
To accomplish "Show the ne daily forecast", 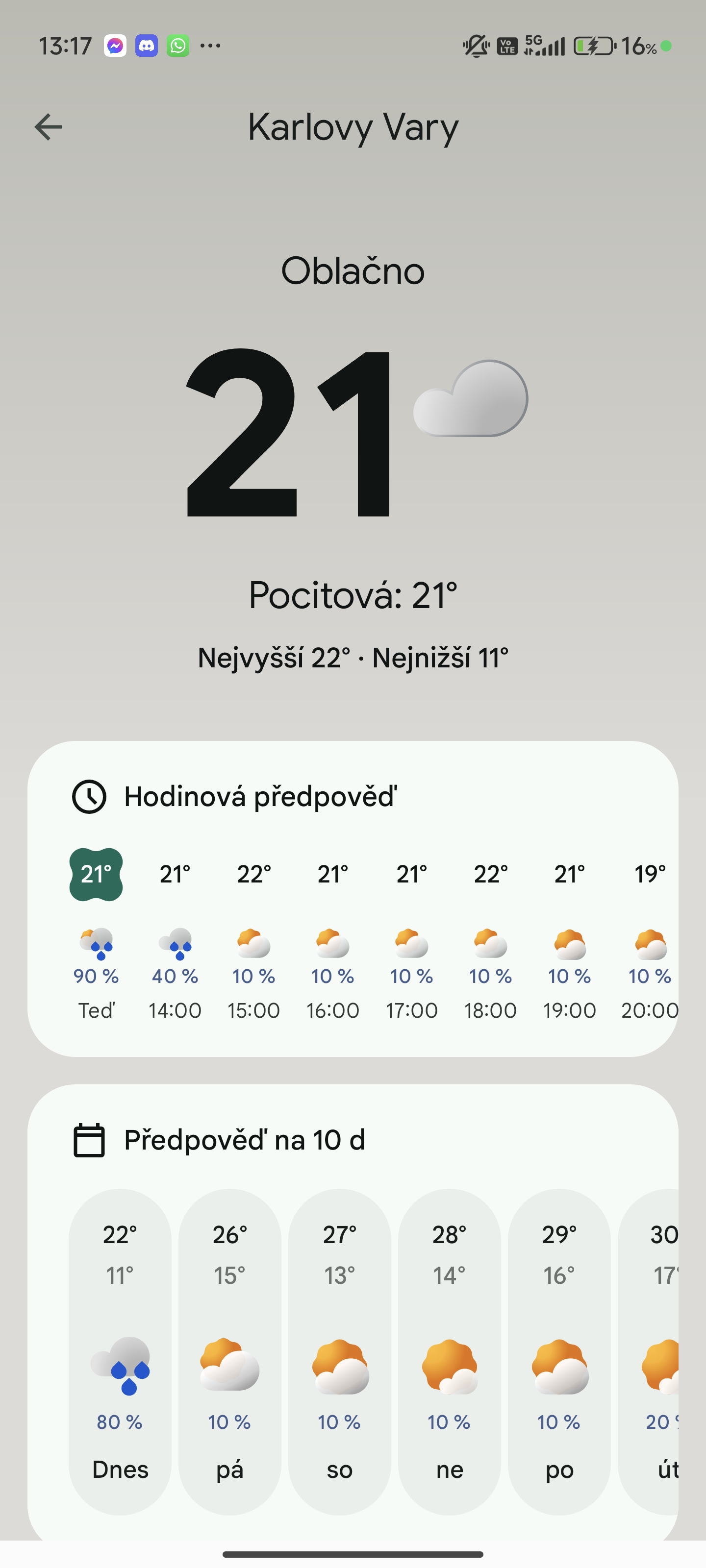I will tap(450, 1351).
